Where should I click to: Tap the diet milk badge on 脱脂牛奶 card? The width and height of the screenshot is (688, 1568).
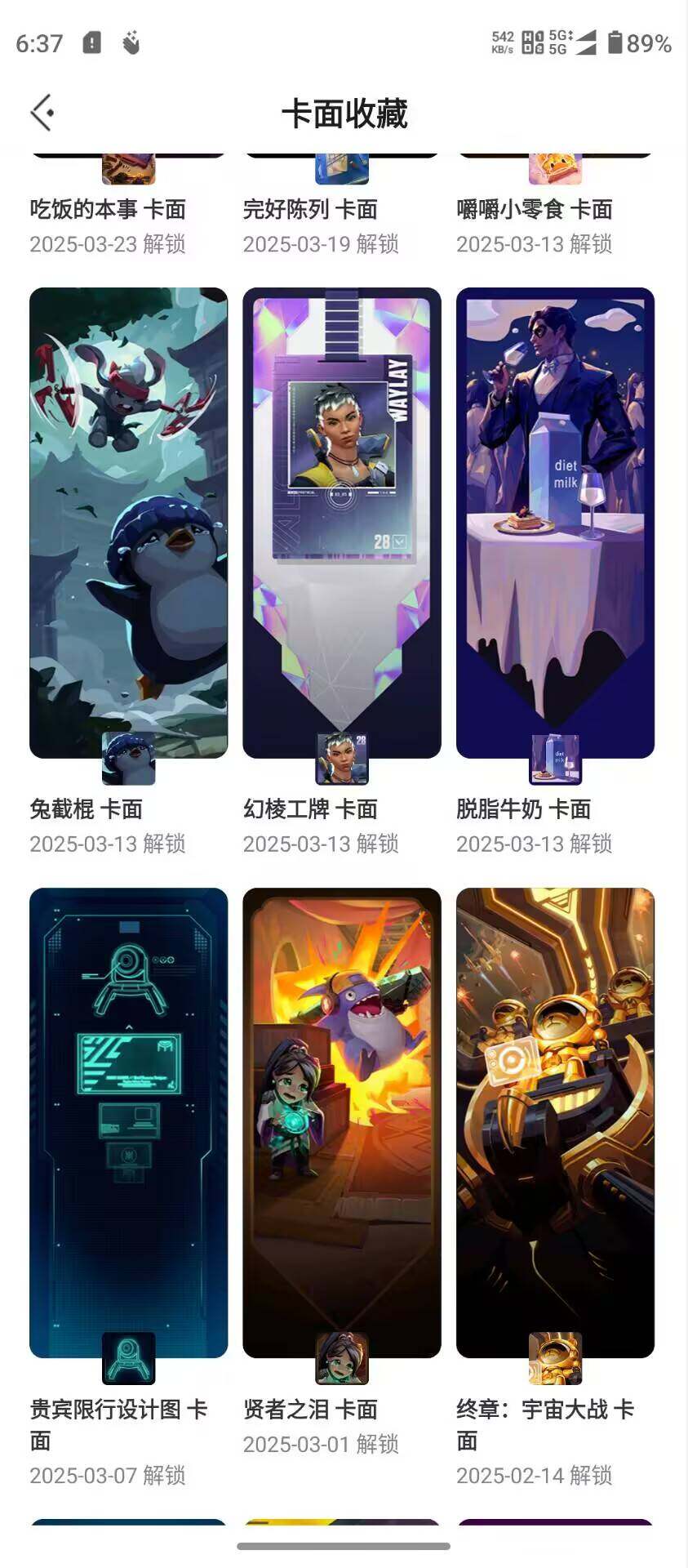pos(556,760)
